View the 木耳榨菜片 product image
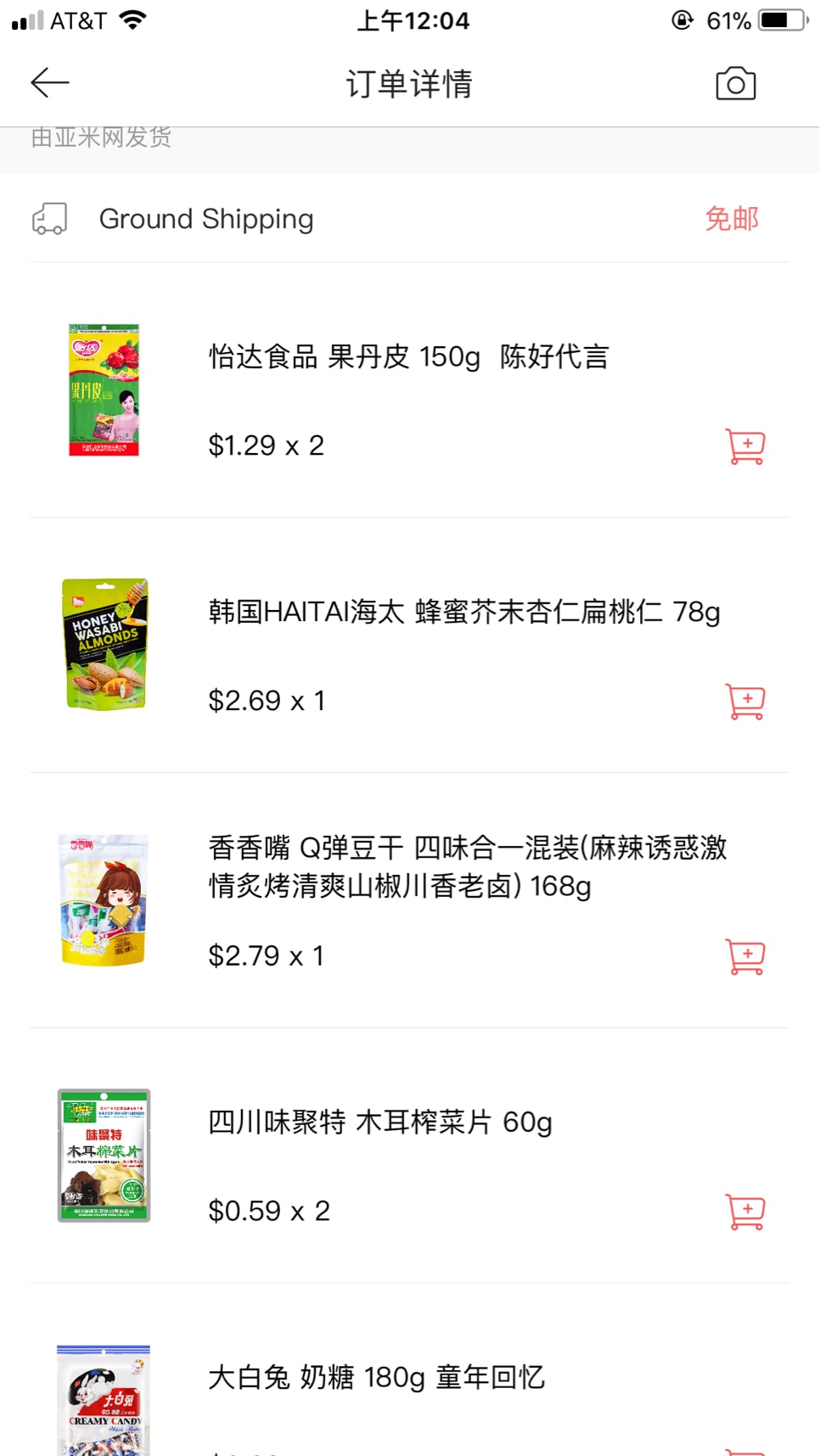 point(104,1155)
